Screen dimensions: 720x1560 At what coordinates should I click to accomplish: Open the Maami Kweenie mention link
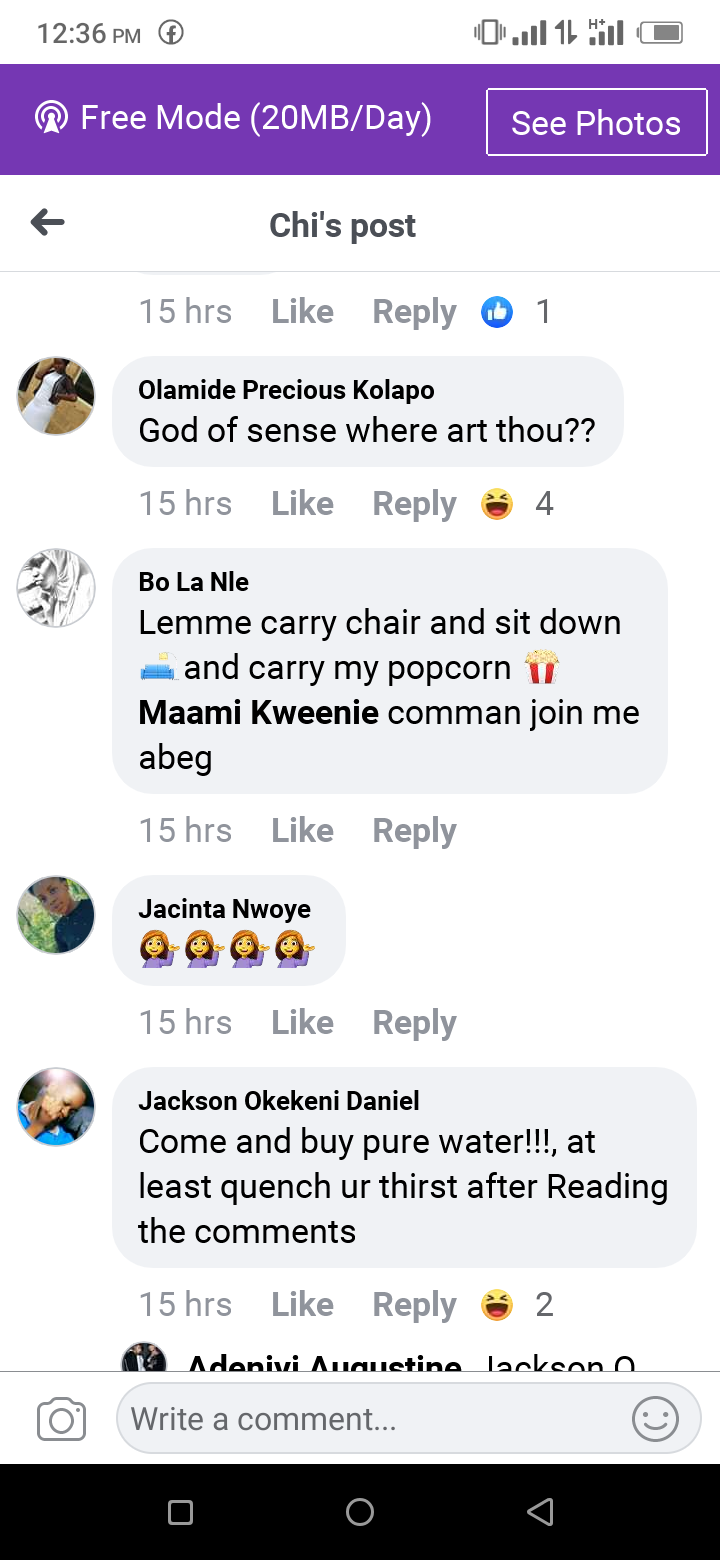click(x=258, y=713)
